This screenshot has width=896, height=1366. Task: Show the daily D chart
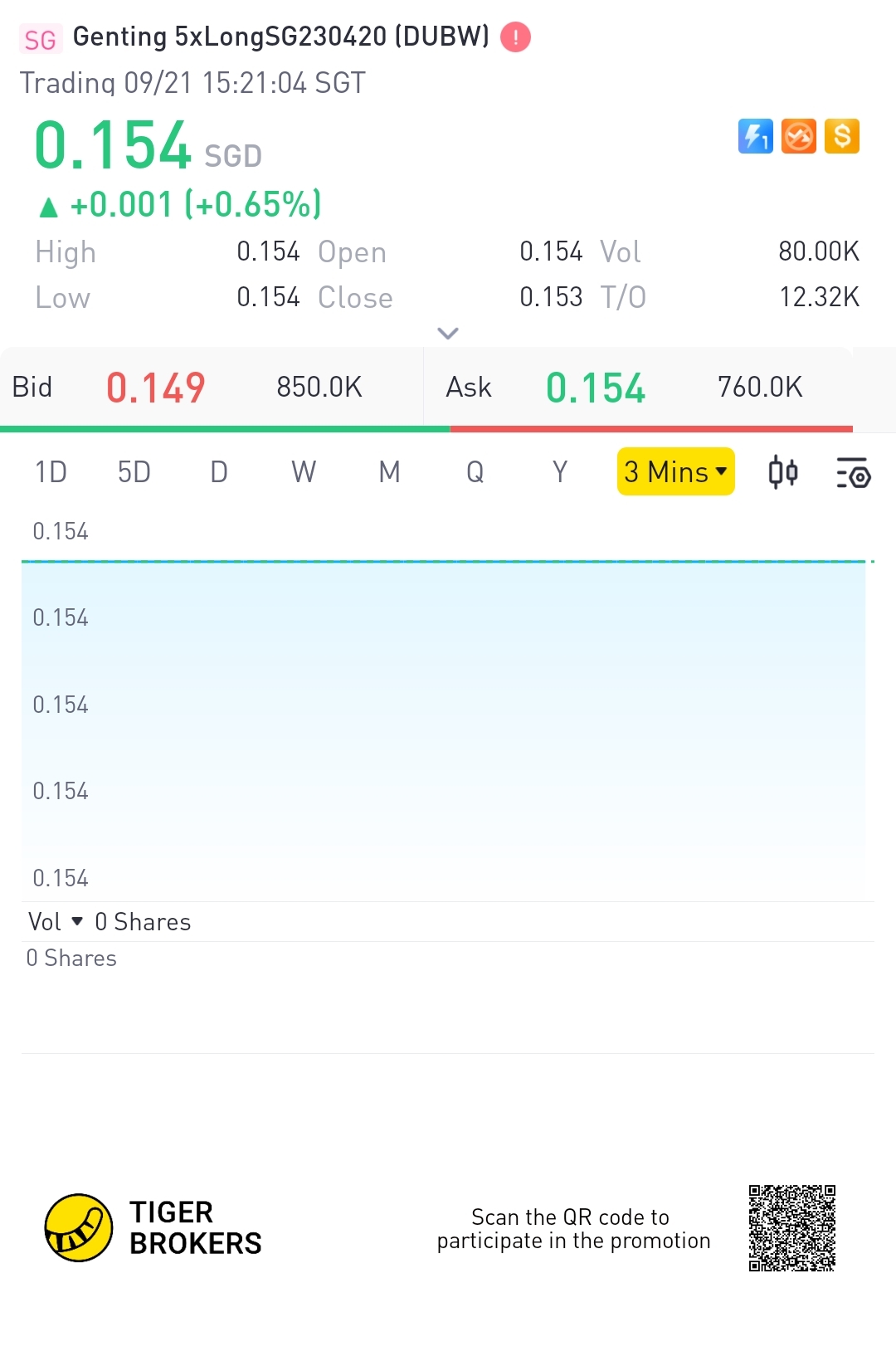coord(218,472)
